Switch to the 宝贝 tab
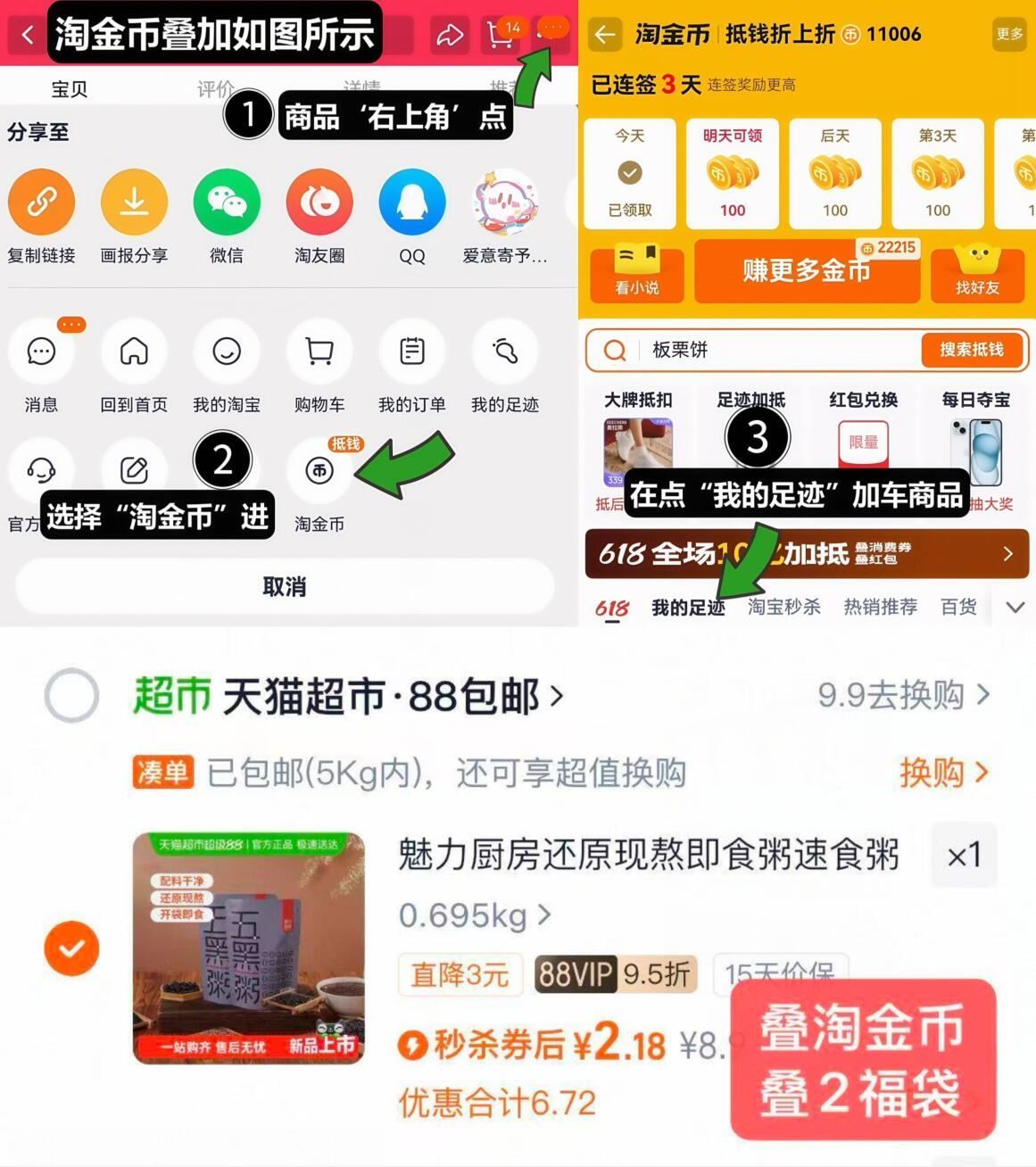This screenshot has height=1167, width=1036. click(70, 87)
